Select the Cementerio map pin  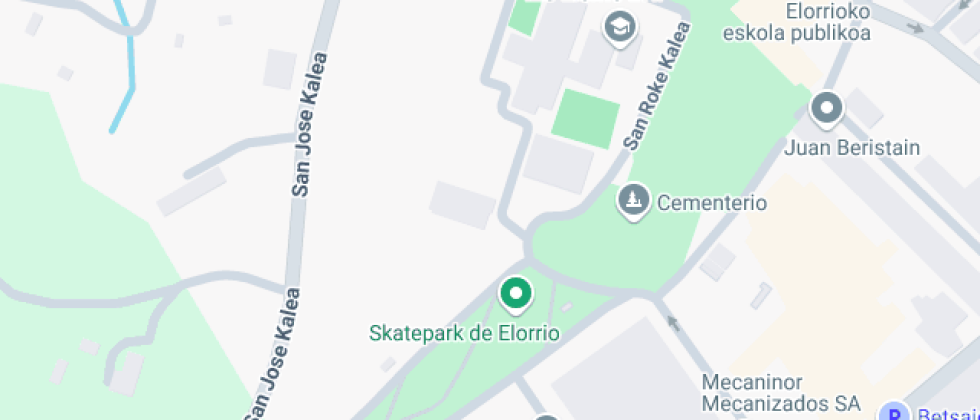(632, 202)
